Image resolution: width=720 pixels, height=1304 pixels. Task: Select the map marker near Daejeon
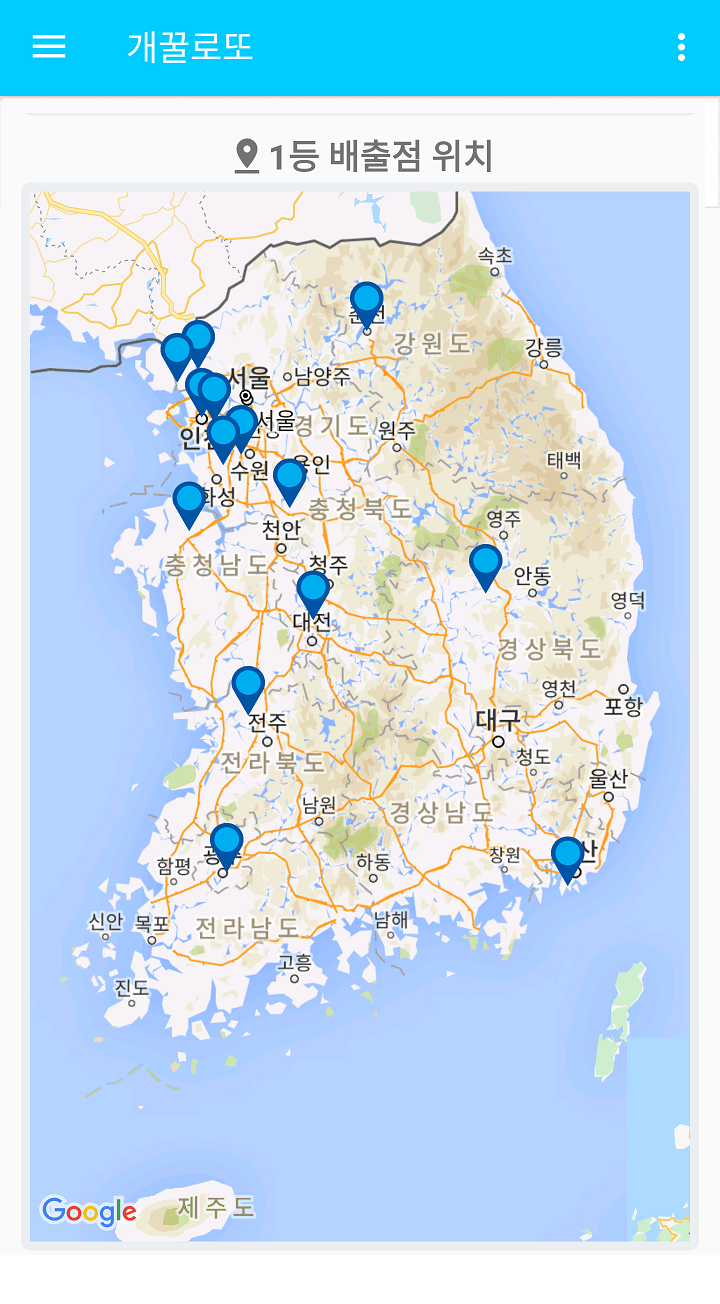pyautogui.click(x=313, y=591)
